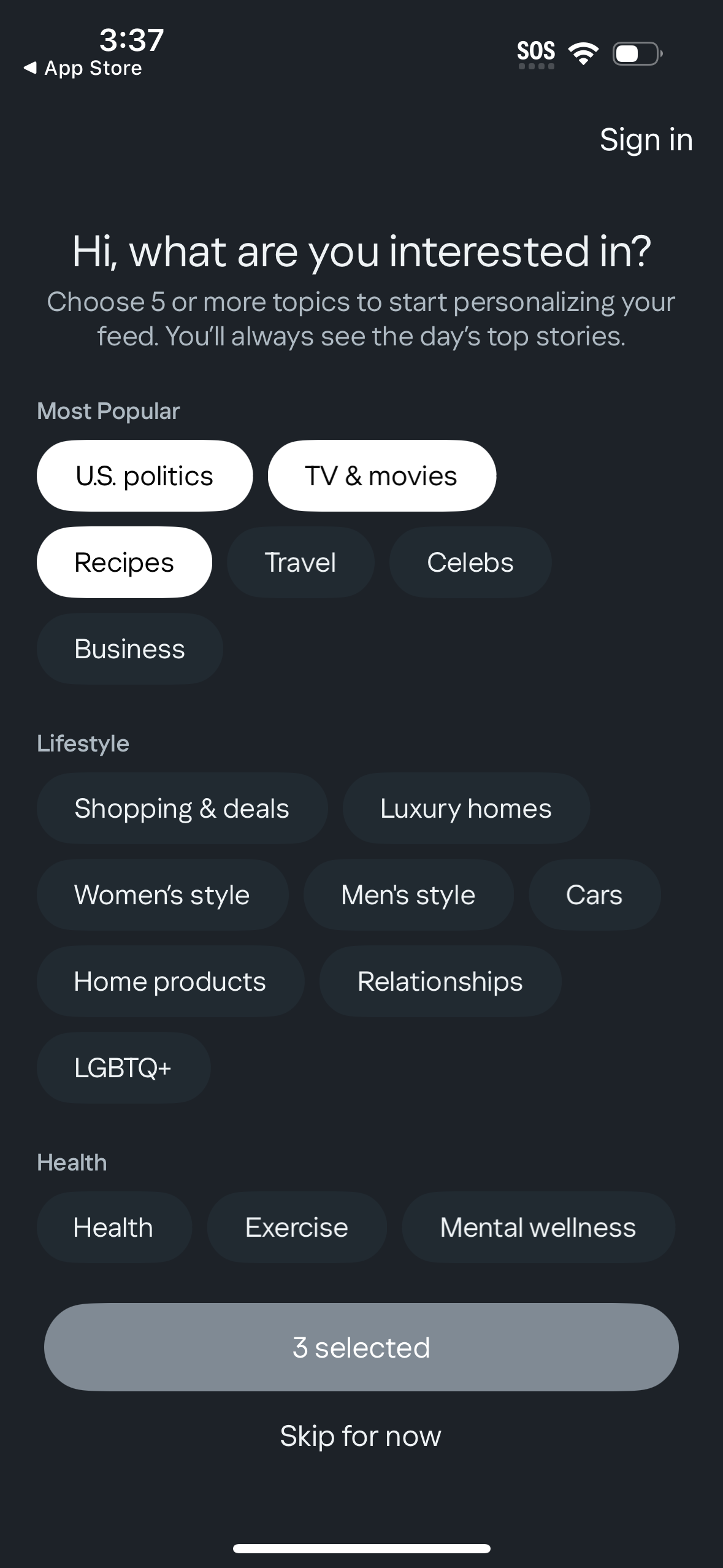Select the Women's style topic
This screenshot has height=1568, width=723.
(162, 894)
